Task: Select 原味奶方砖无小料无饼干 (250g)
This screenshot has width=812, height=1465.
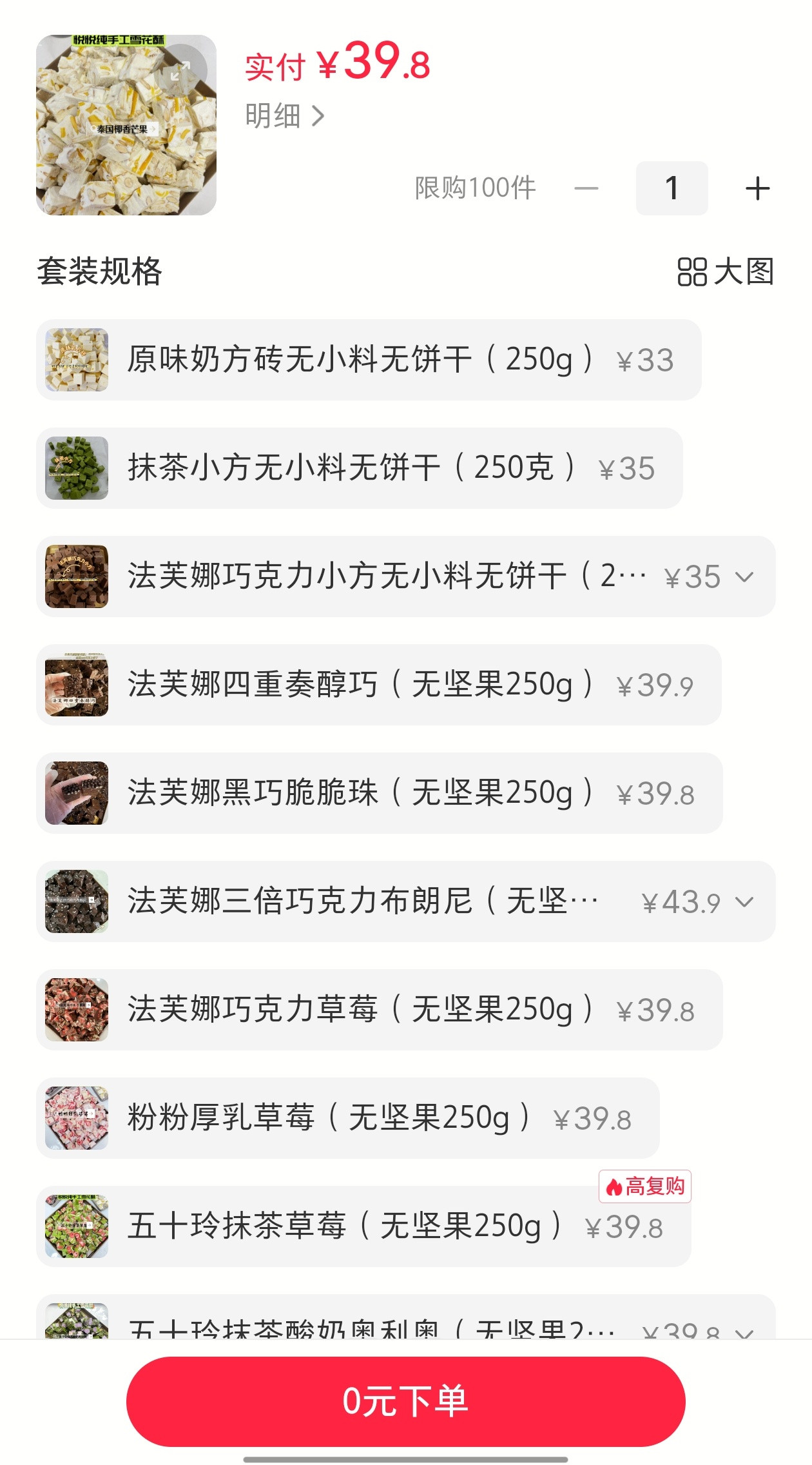Action: (368, 360)
